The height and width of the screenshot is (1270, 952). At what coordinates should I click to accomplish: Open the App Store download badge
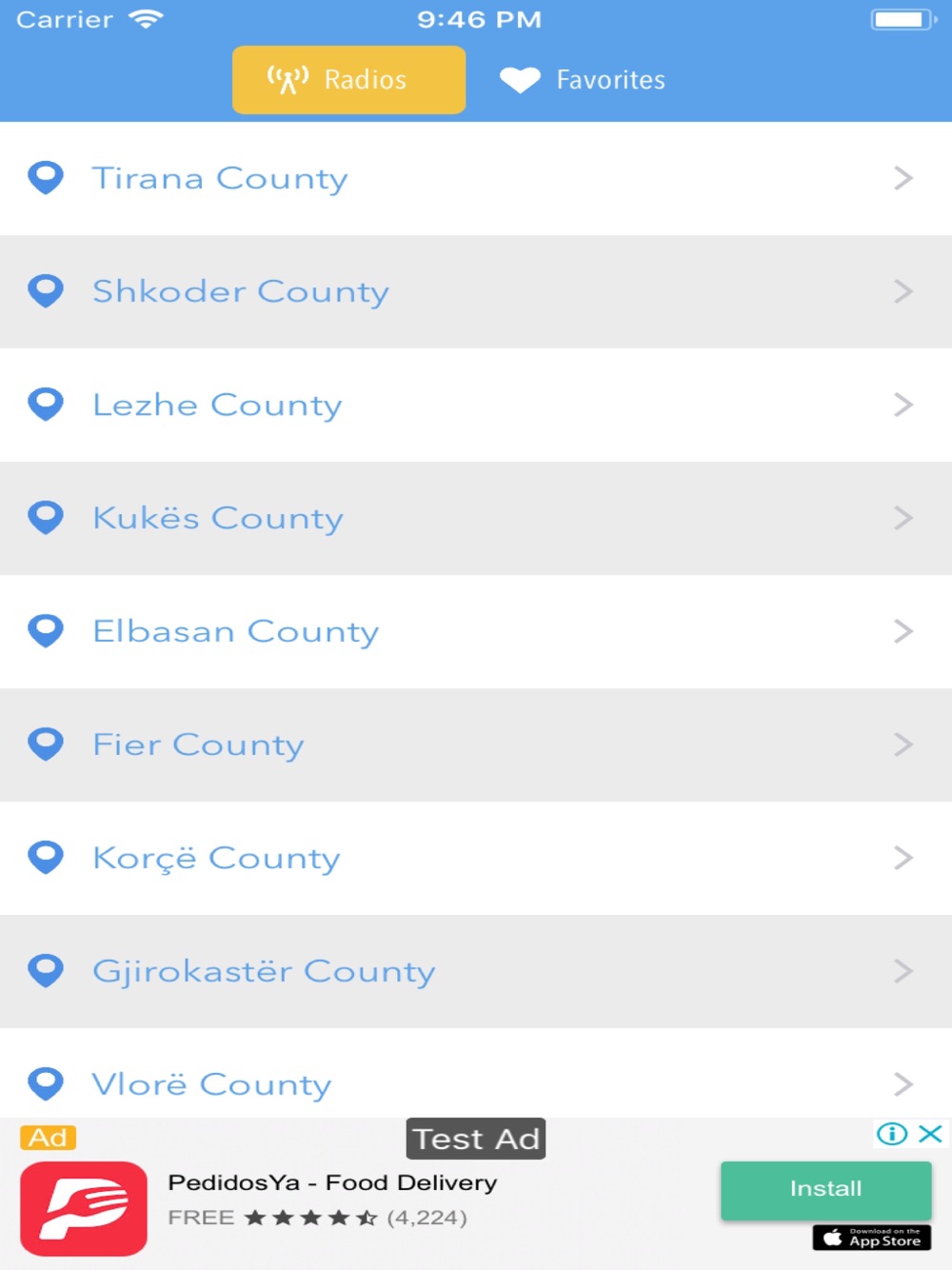872,1238
